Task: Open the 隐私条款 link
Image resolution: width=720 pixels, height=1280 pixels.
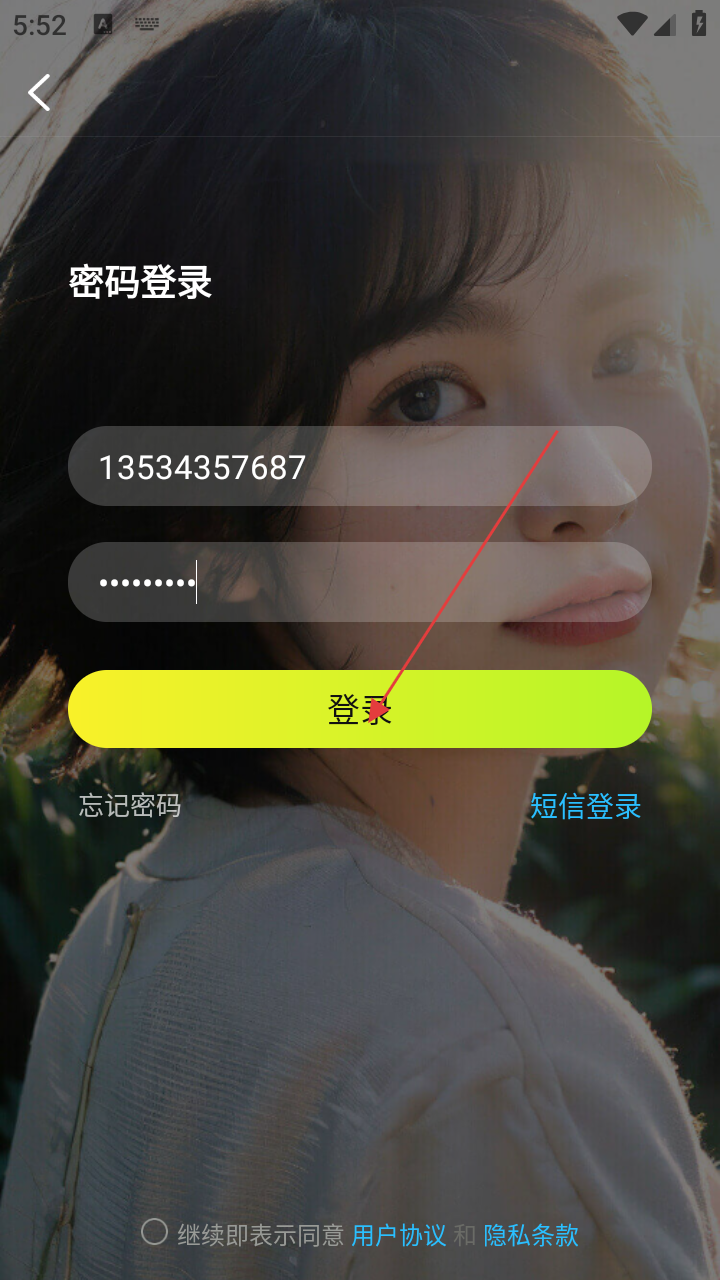Action: (531, 1235)
